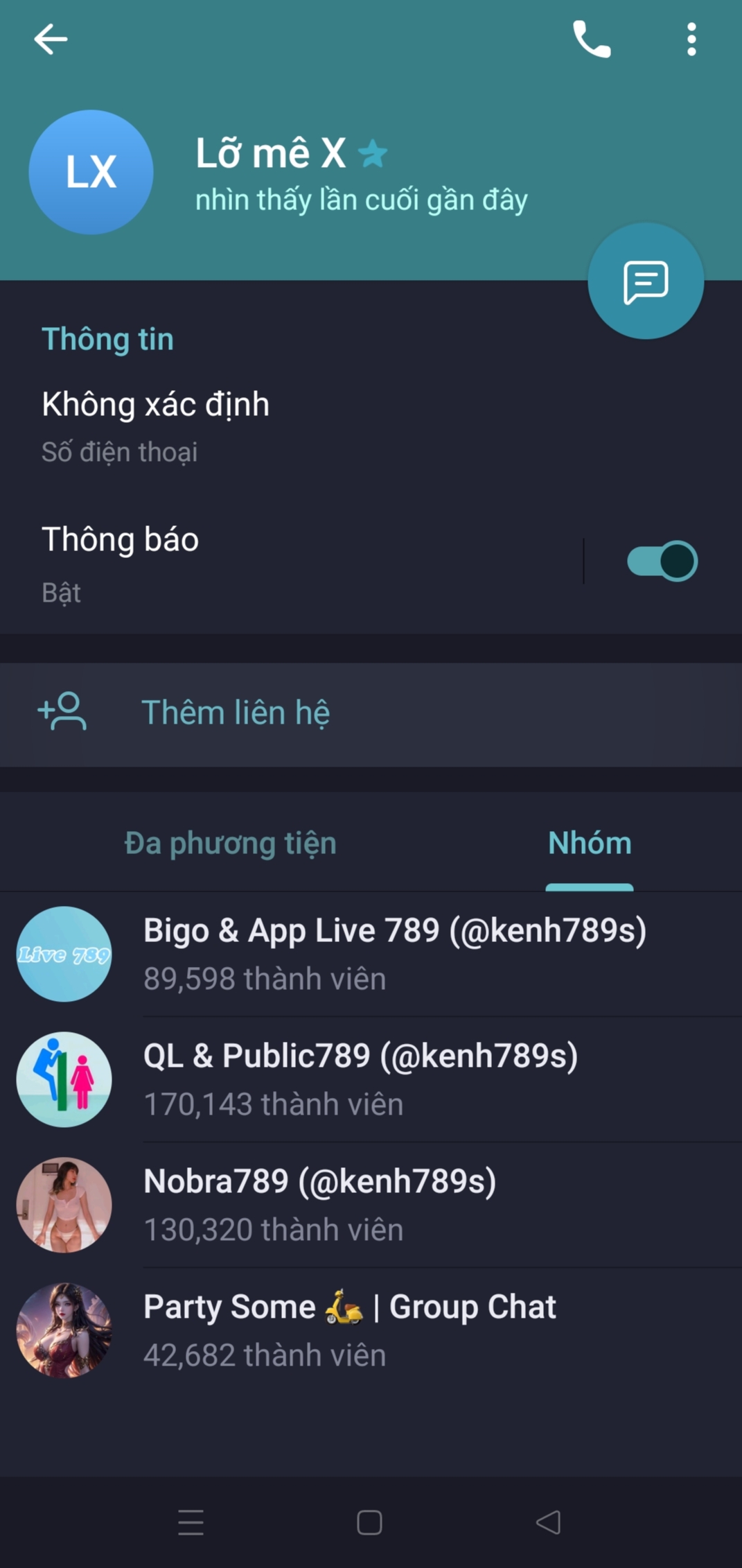Select the Nhóm tab
The image size is (742, 1568).
pos(590,844)
